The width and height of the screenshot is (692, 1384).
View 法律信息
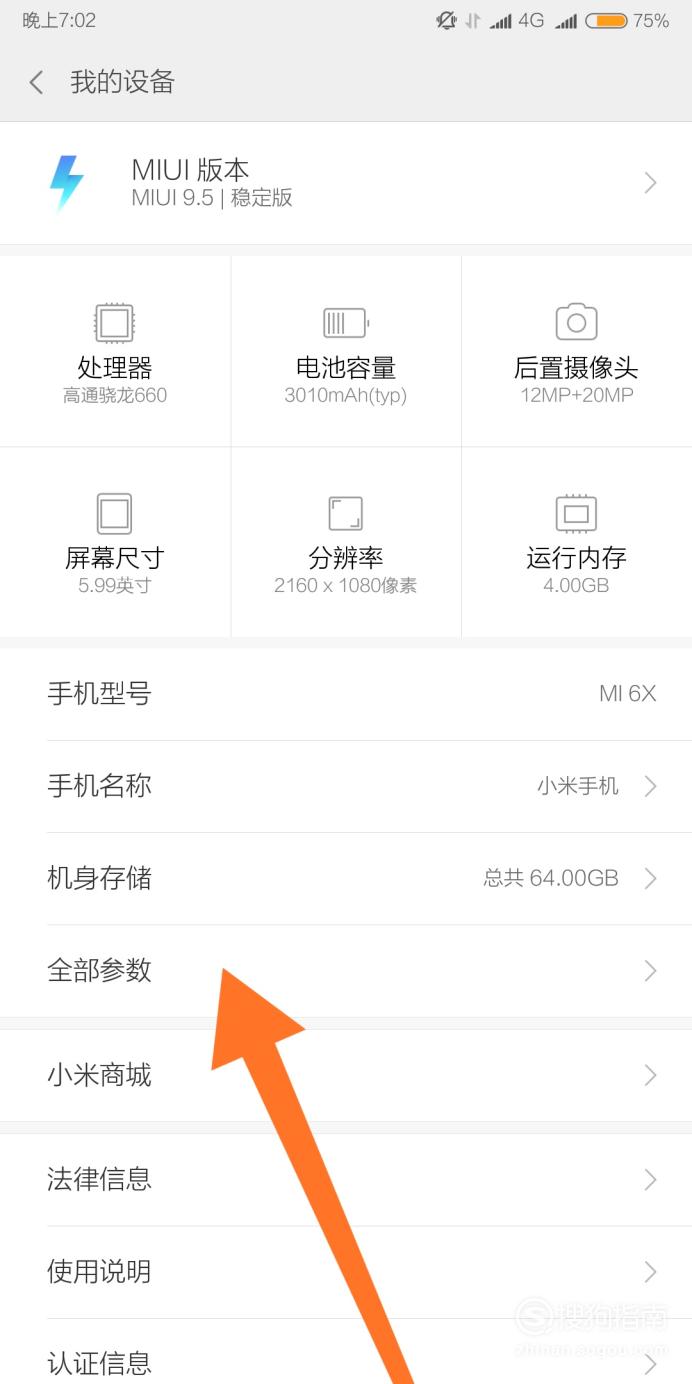coord(346,1180)
